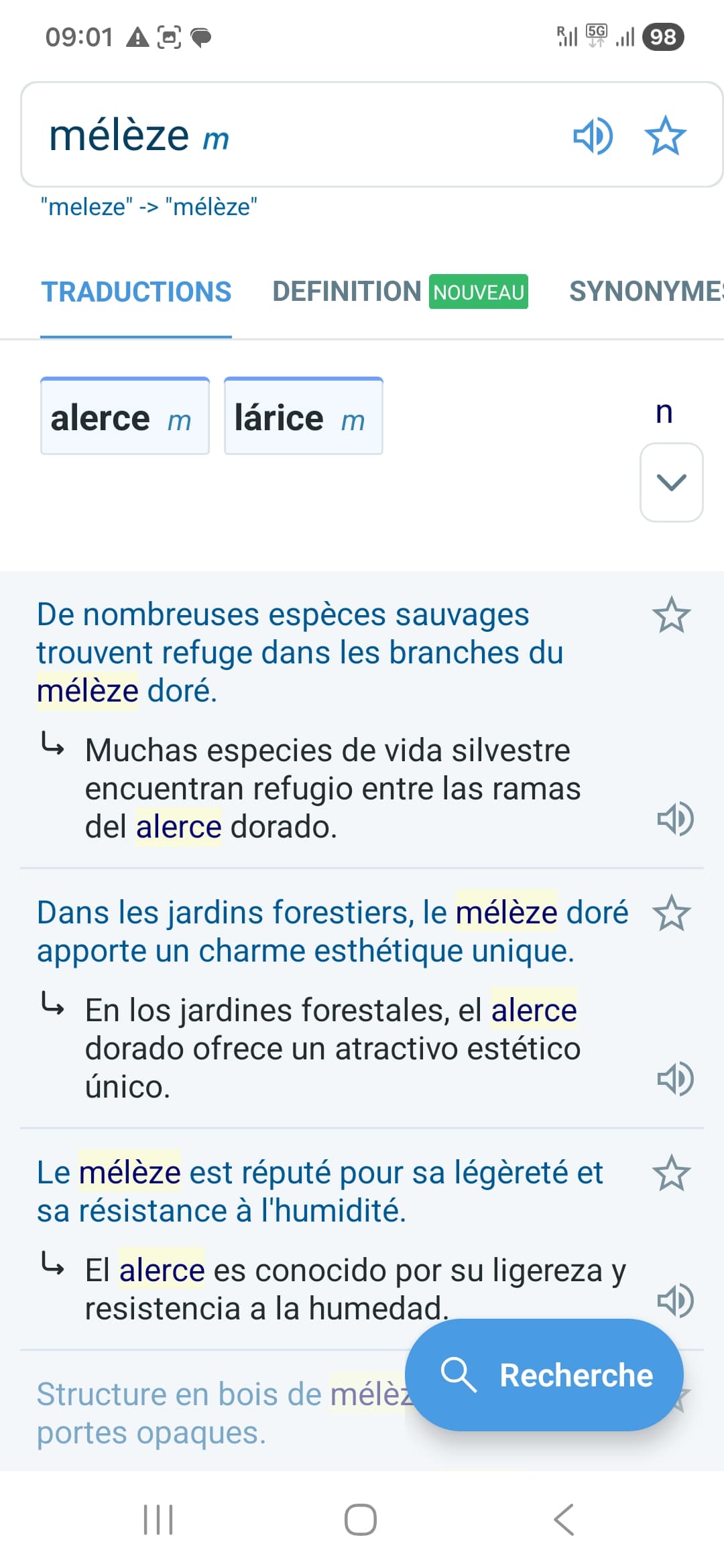Play audio for 'En los jardines forestales'

674,1079
